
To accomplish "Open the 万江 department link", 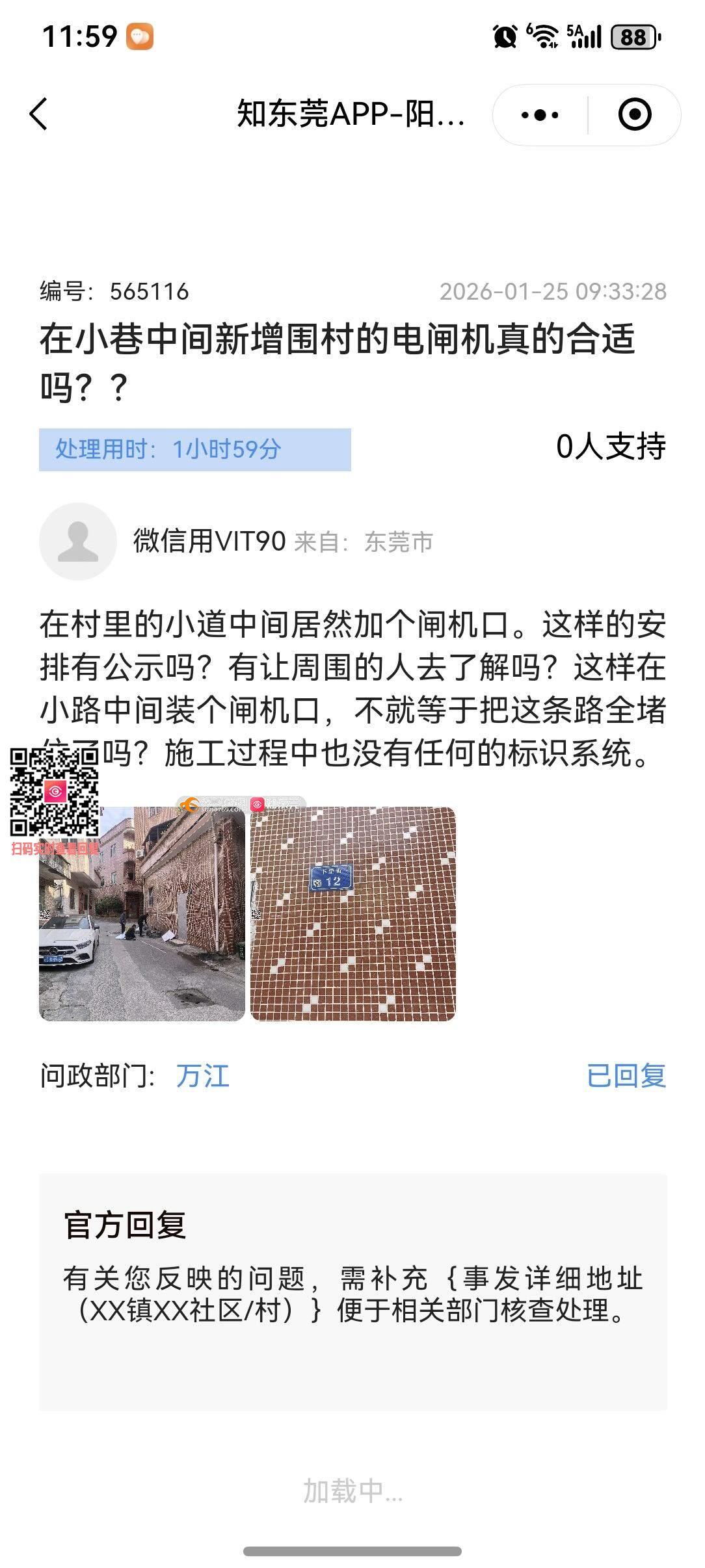I will tap(202, 1076).
